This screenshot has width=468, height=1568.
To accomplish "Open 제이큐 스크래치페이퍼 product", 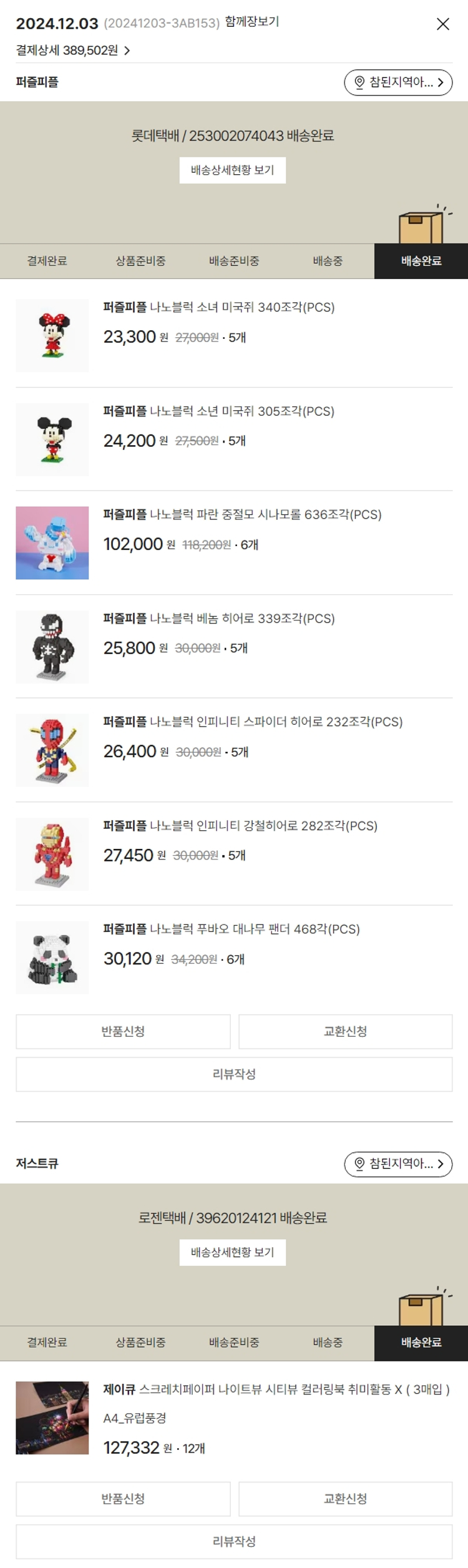I will (276, 1389).
